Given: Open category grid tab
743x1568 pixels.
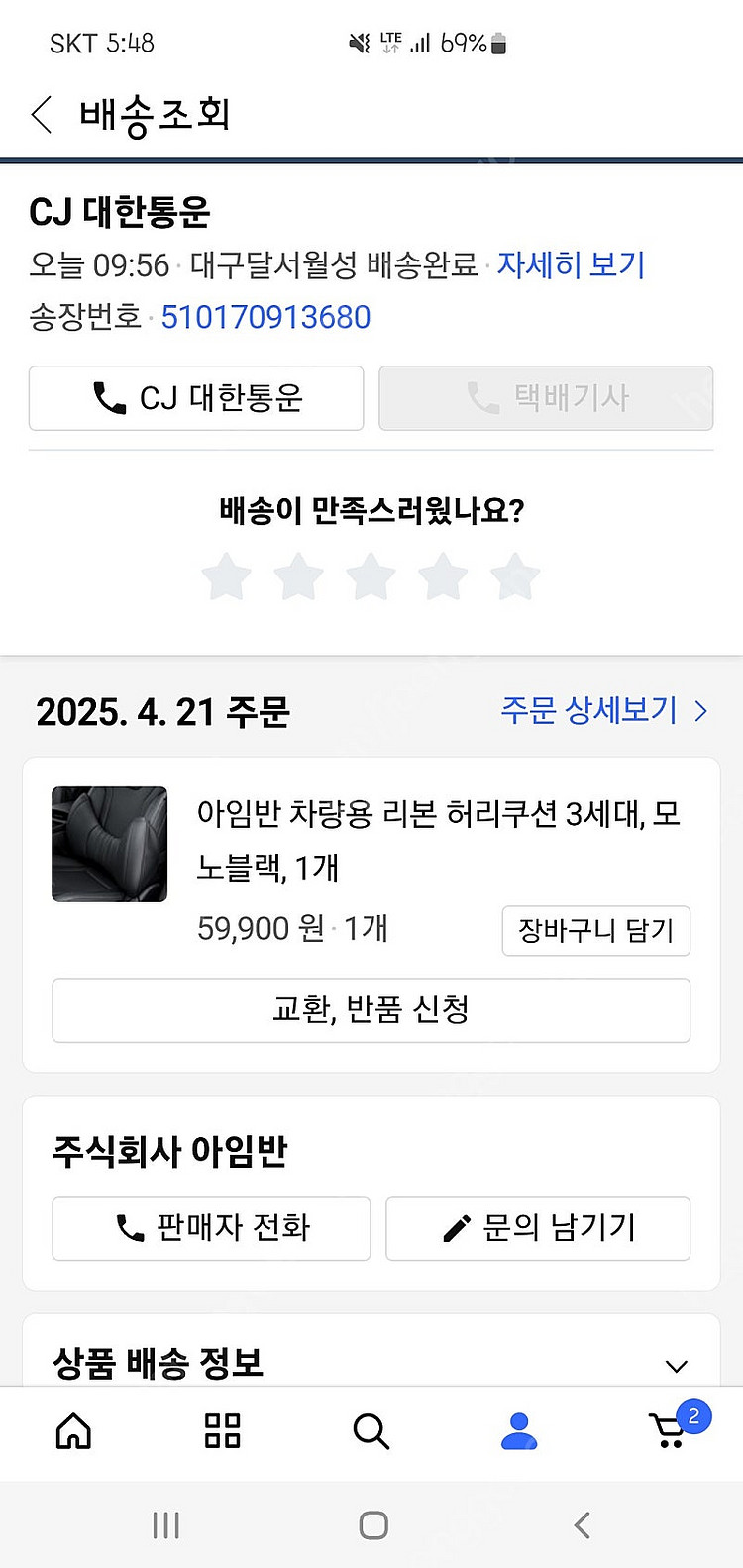Looking at the screenshot, I should [x=222, y=1431].
